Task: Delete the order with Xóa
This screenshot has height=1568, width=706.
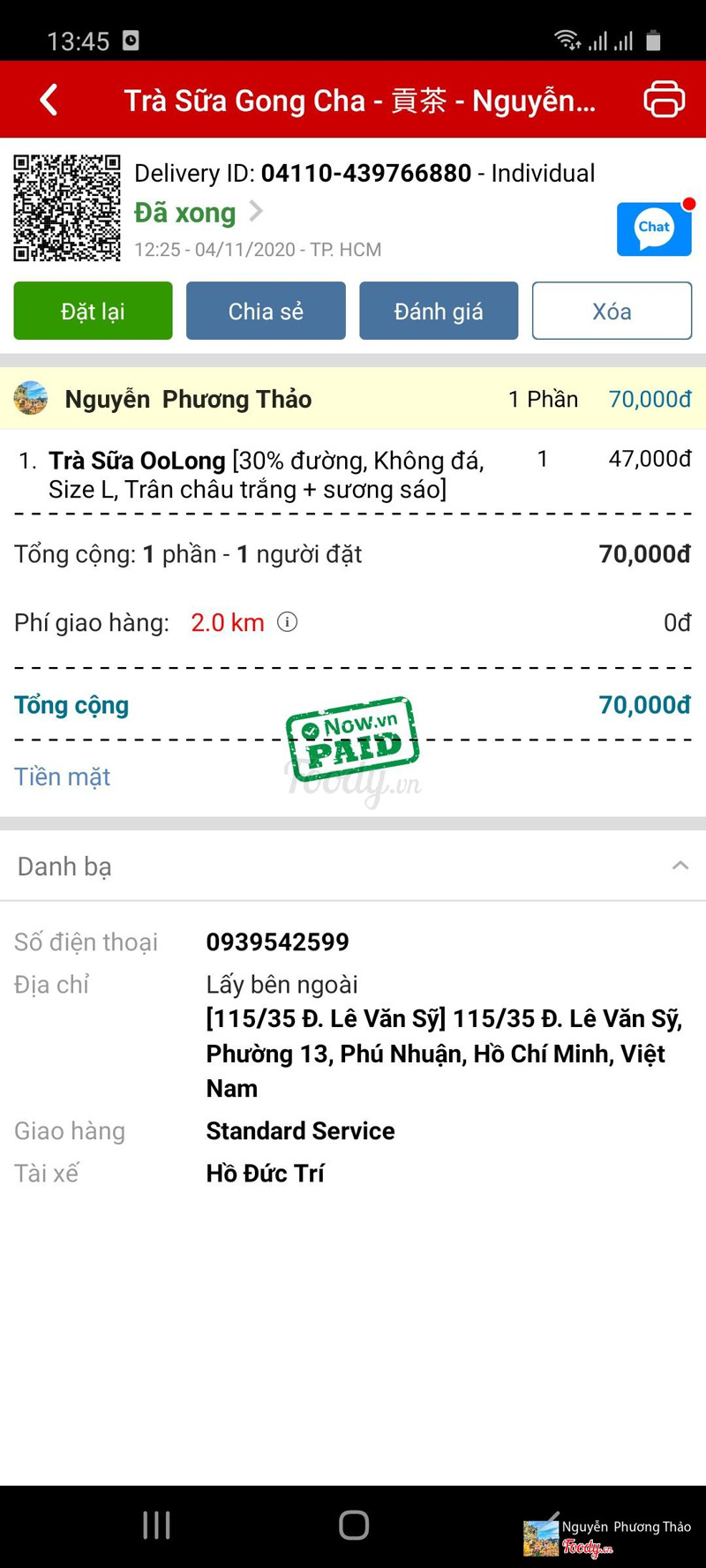Action: 612,311
